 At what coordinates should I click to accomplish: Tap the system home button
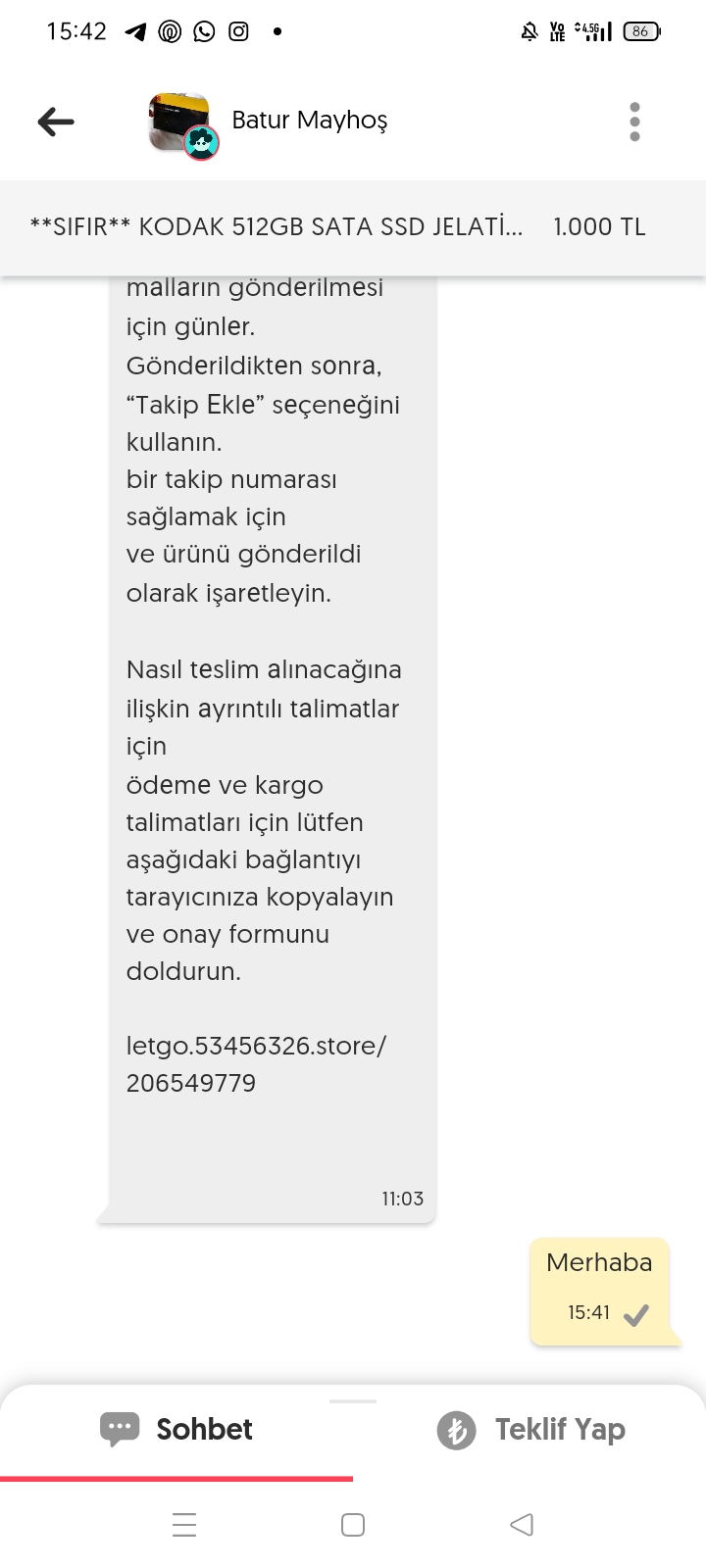(x=353, y=1525)
